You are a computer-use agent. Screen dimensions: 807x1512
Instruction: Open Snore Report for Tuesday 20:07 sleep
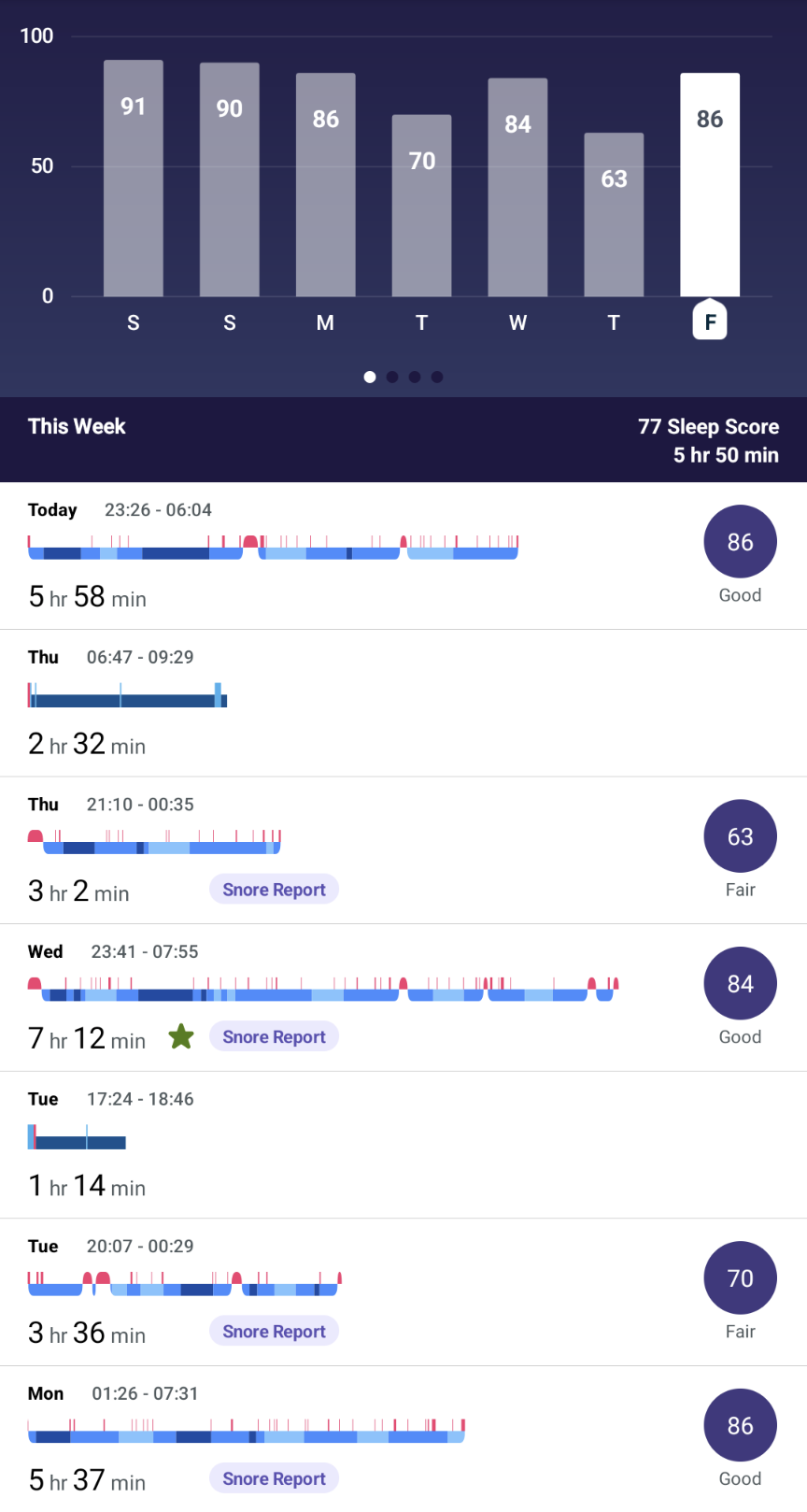[274, 1331]
